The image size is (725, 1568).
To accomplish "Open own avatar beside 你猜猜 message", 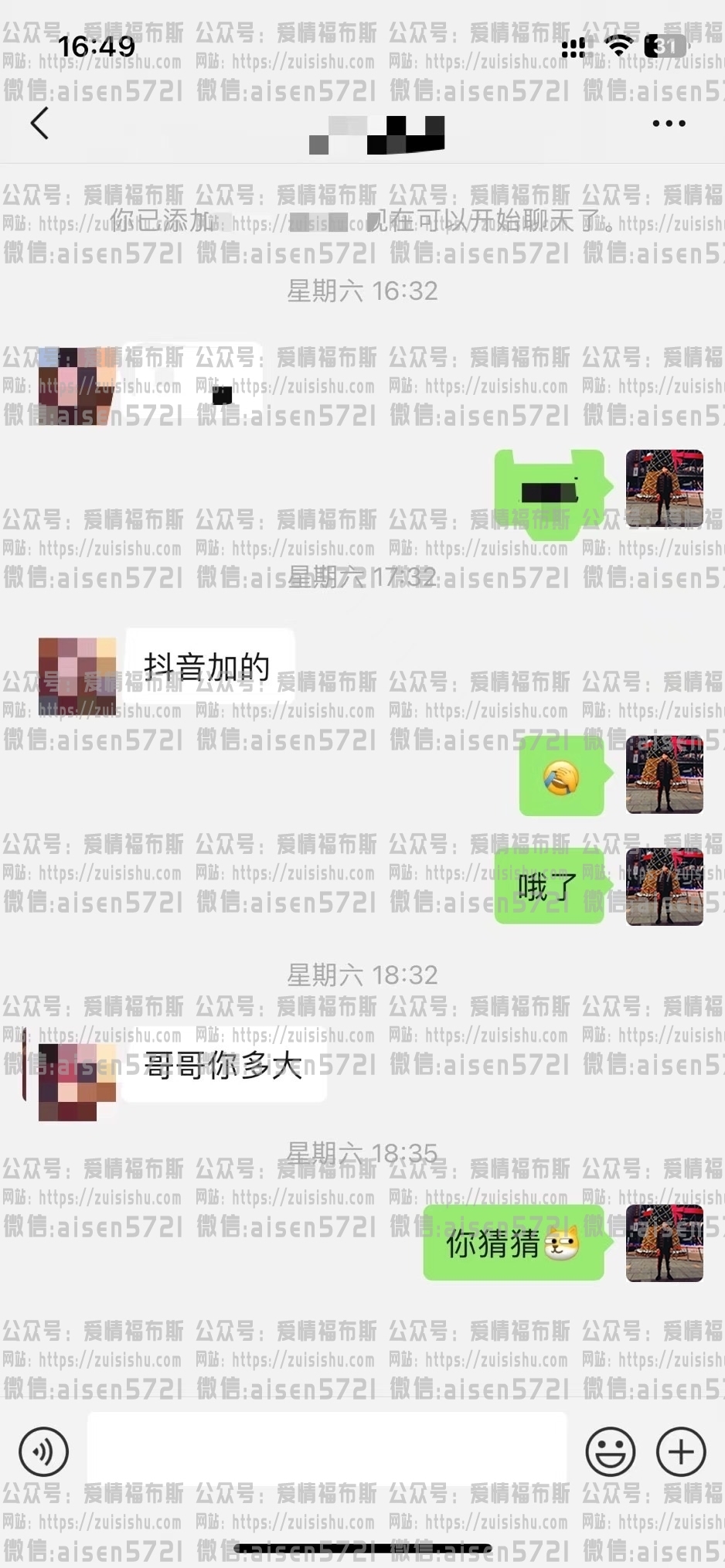I will coord(665,1243).
